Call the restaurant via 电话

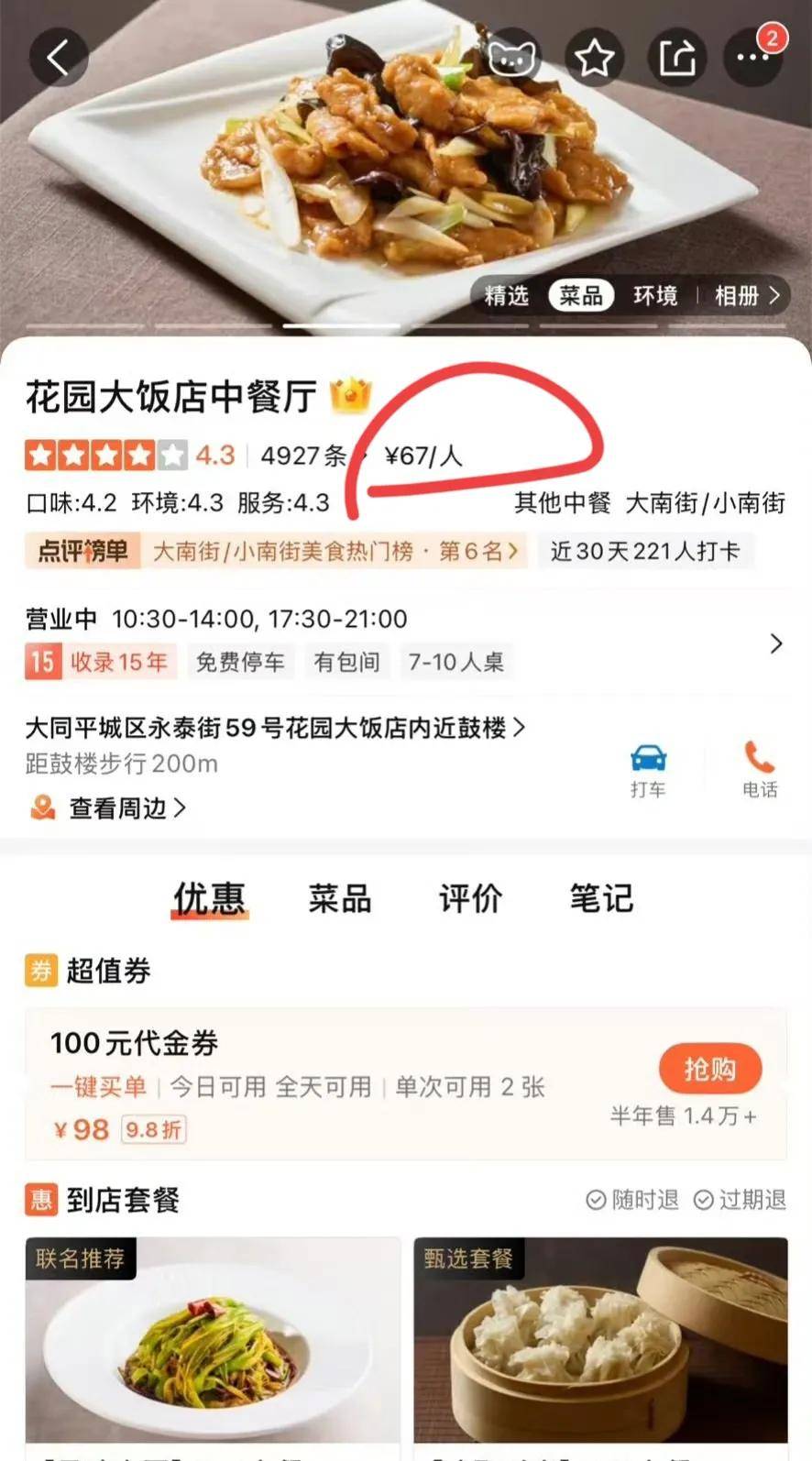pos(760,770)
